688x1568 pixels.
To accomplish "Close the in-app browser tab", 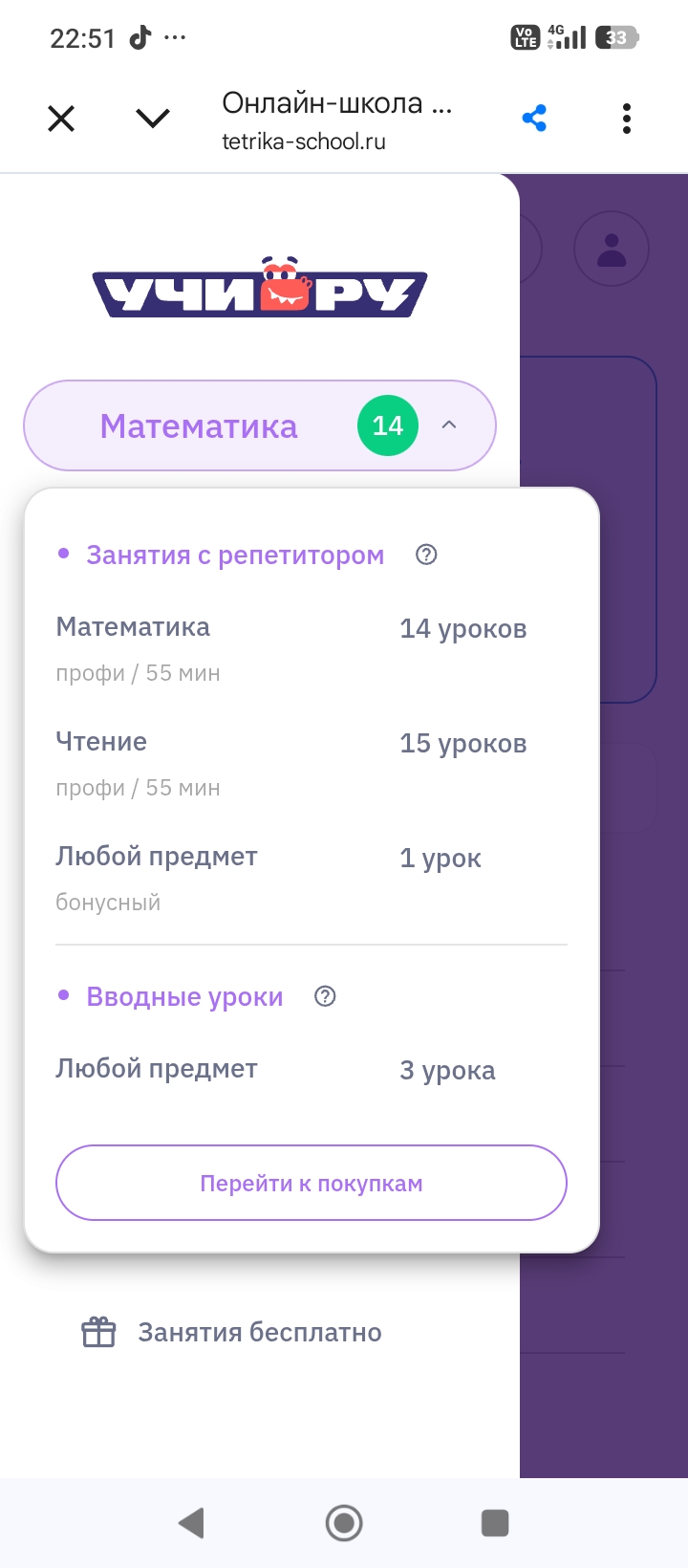I will coord(61,119).
